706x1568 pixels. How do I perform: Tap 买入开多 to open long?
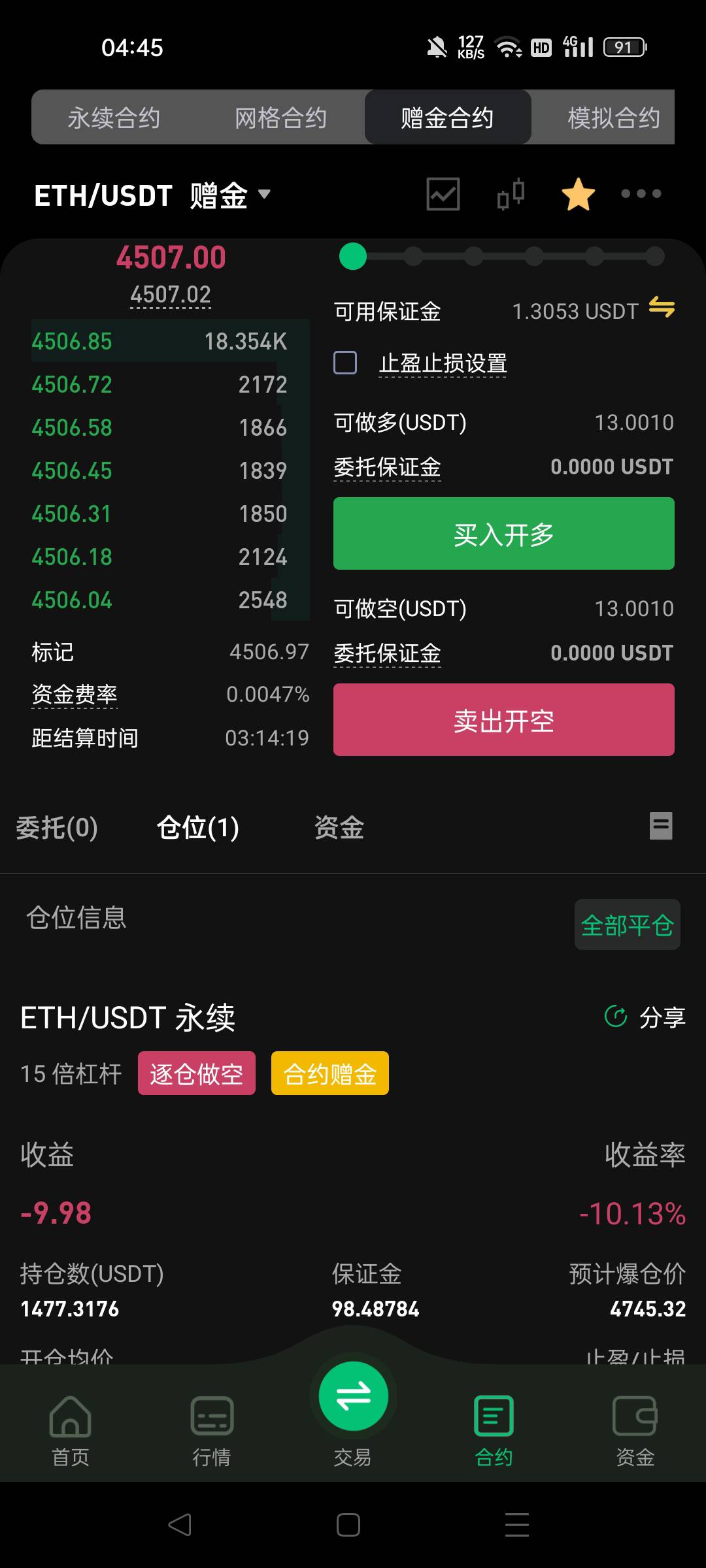click(x=503, y=534)
